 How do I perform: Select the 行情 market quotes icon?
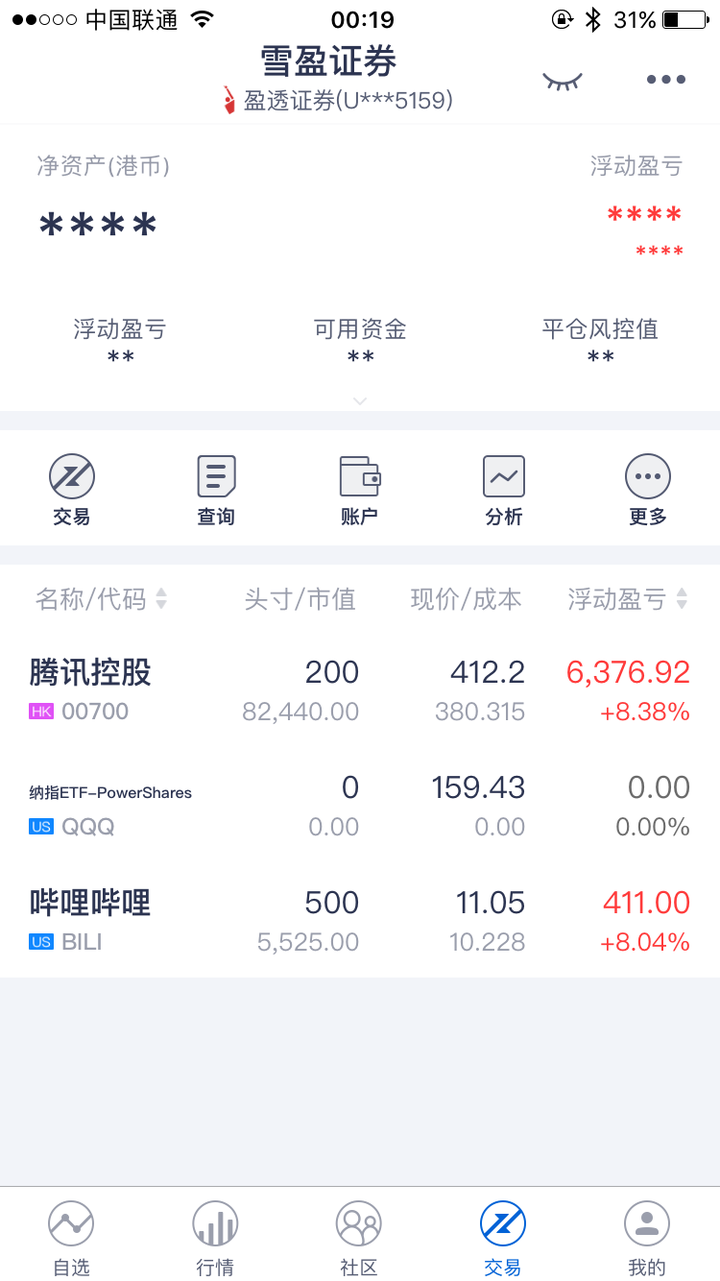pyautogui.click(x=215, y=1235)
